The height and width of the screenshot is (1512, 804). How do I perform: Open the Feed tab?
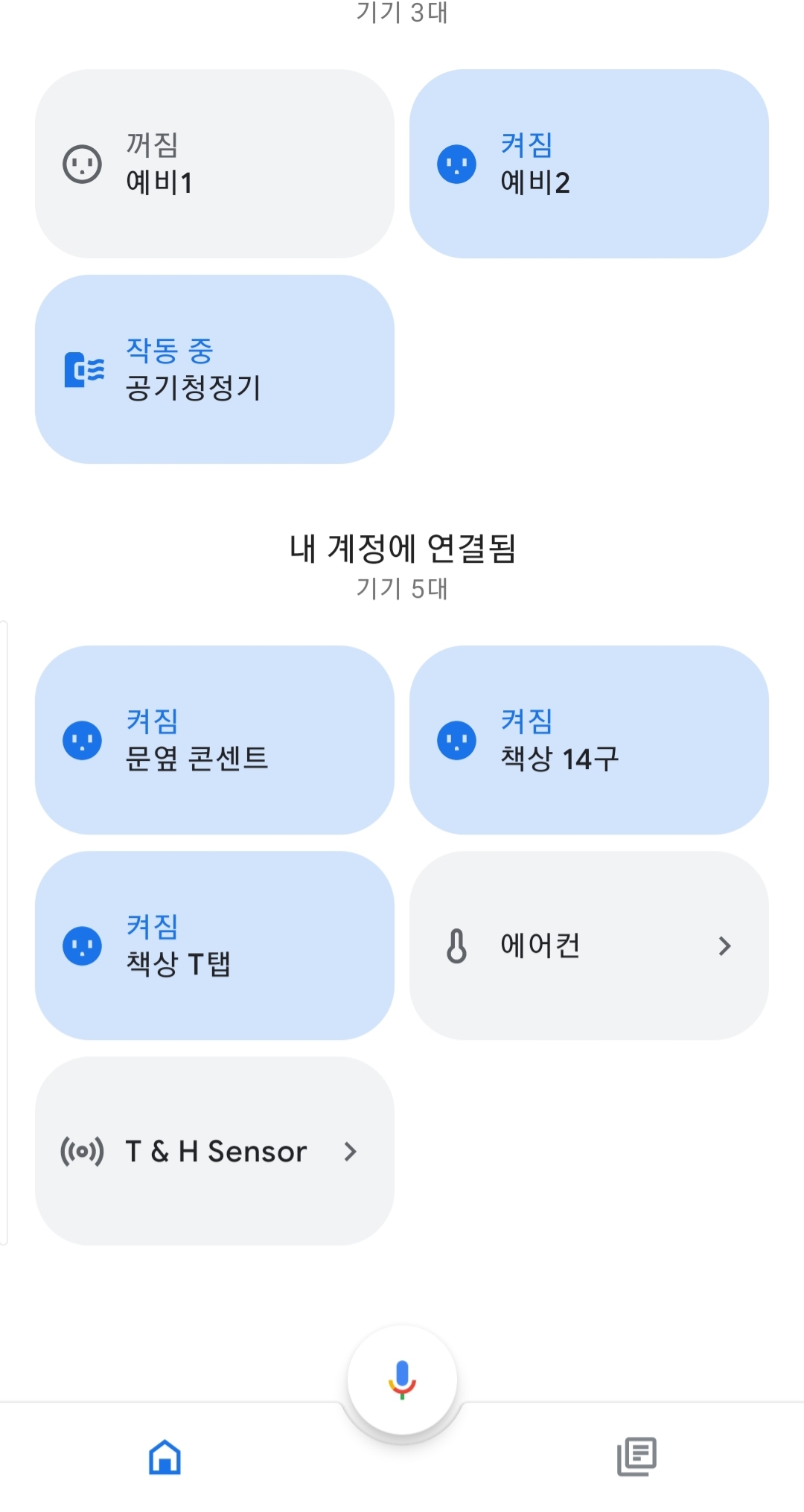(636, 1457)
